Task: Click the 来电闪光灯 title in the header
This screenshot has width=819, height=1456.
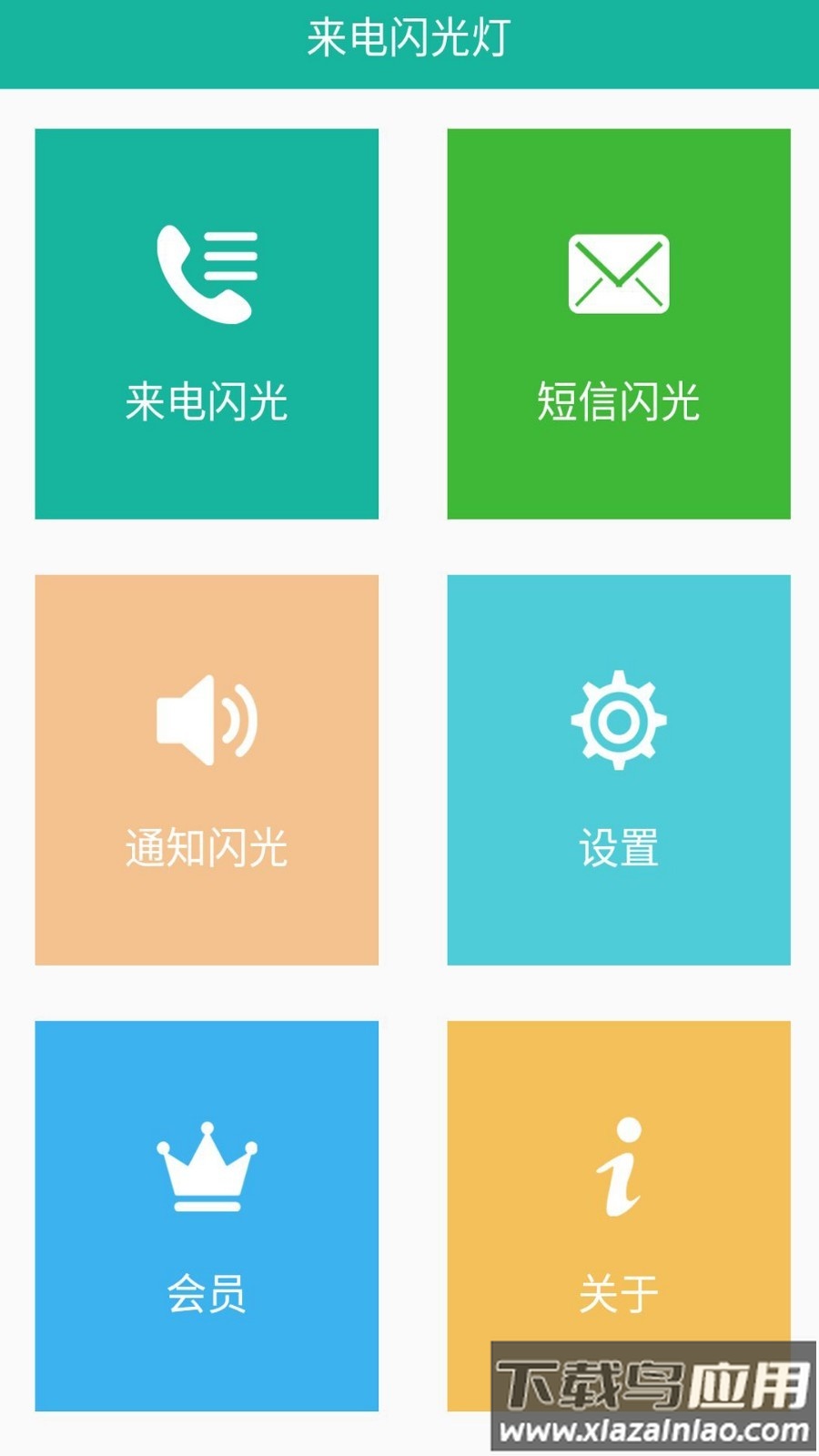Action: click(409, 39)
